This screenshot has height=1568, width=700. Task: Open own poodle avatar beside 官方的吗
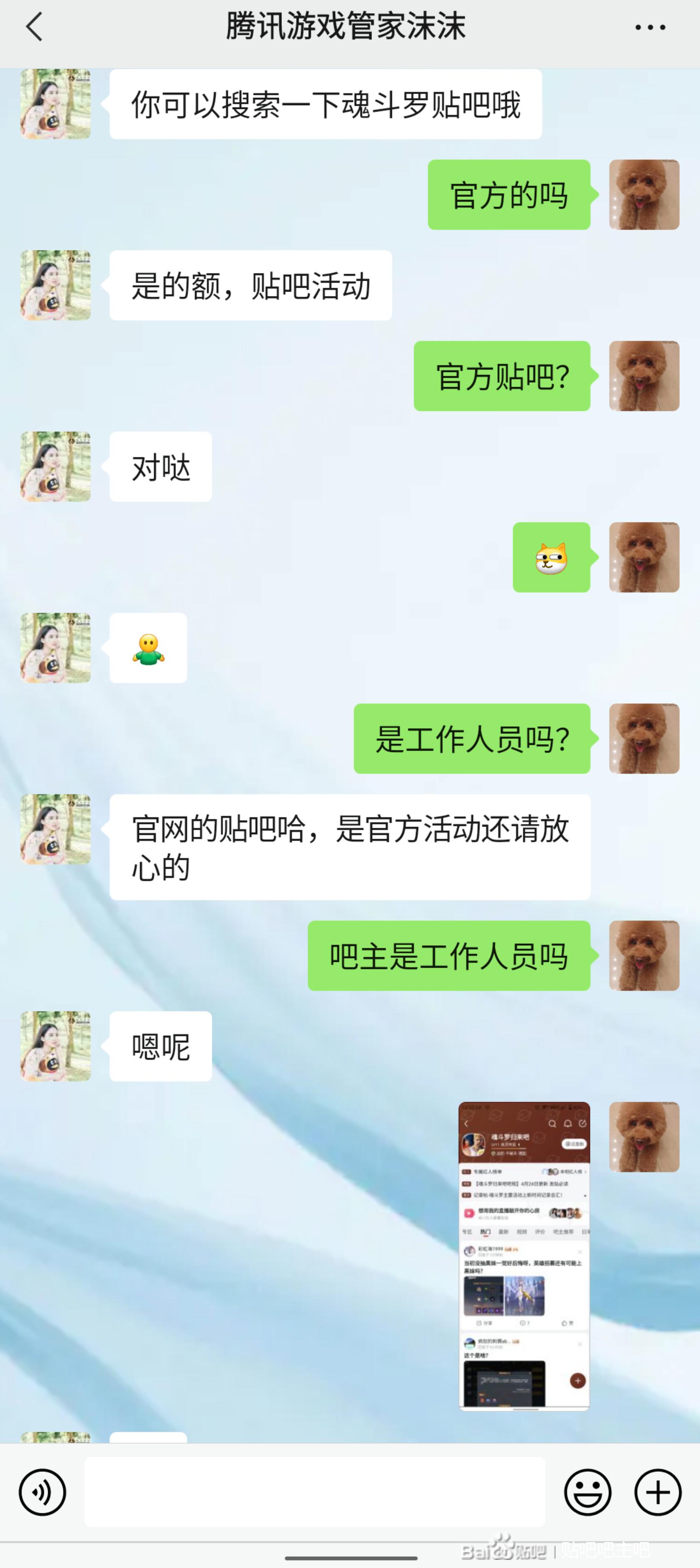coord(643,195)
